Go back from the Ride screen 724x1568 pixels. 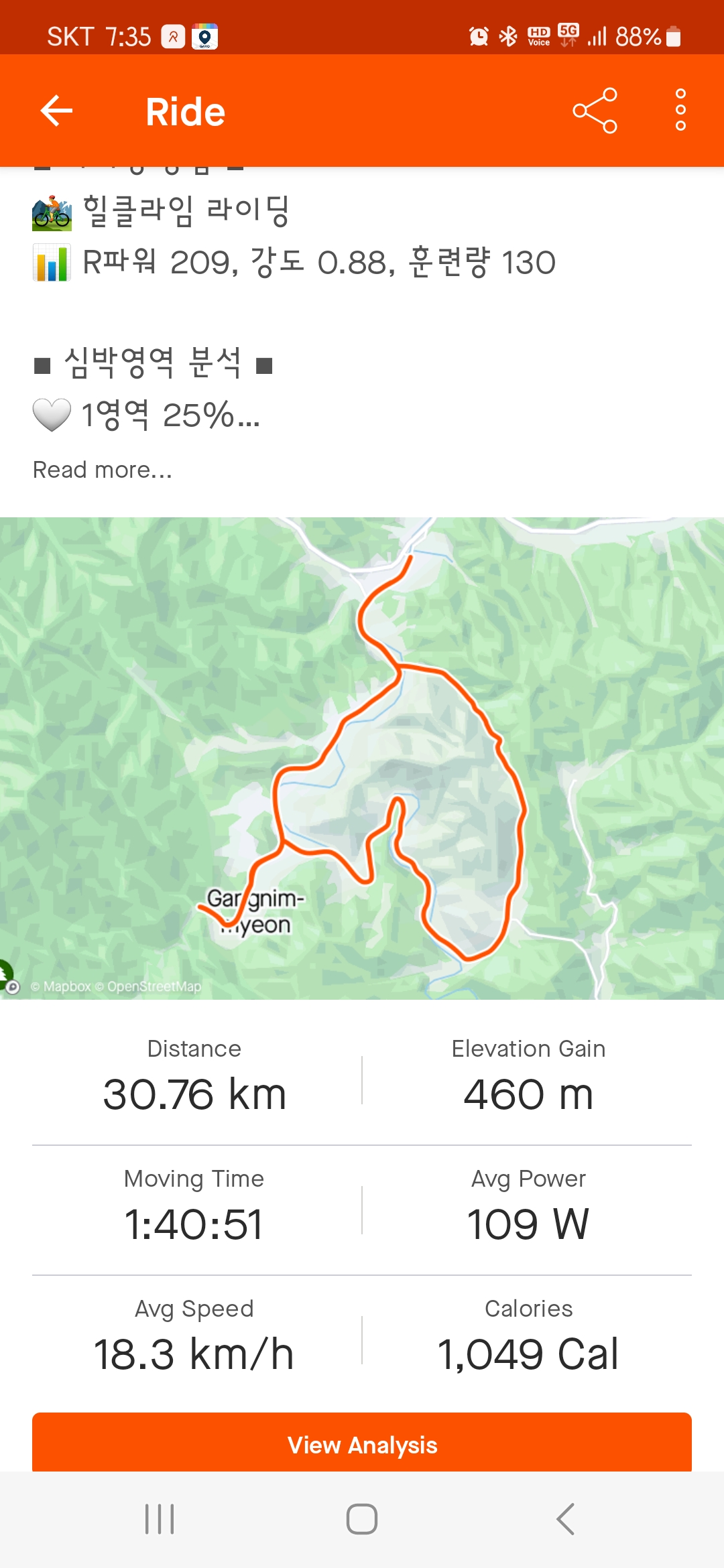click(x=56, y=111)
